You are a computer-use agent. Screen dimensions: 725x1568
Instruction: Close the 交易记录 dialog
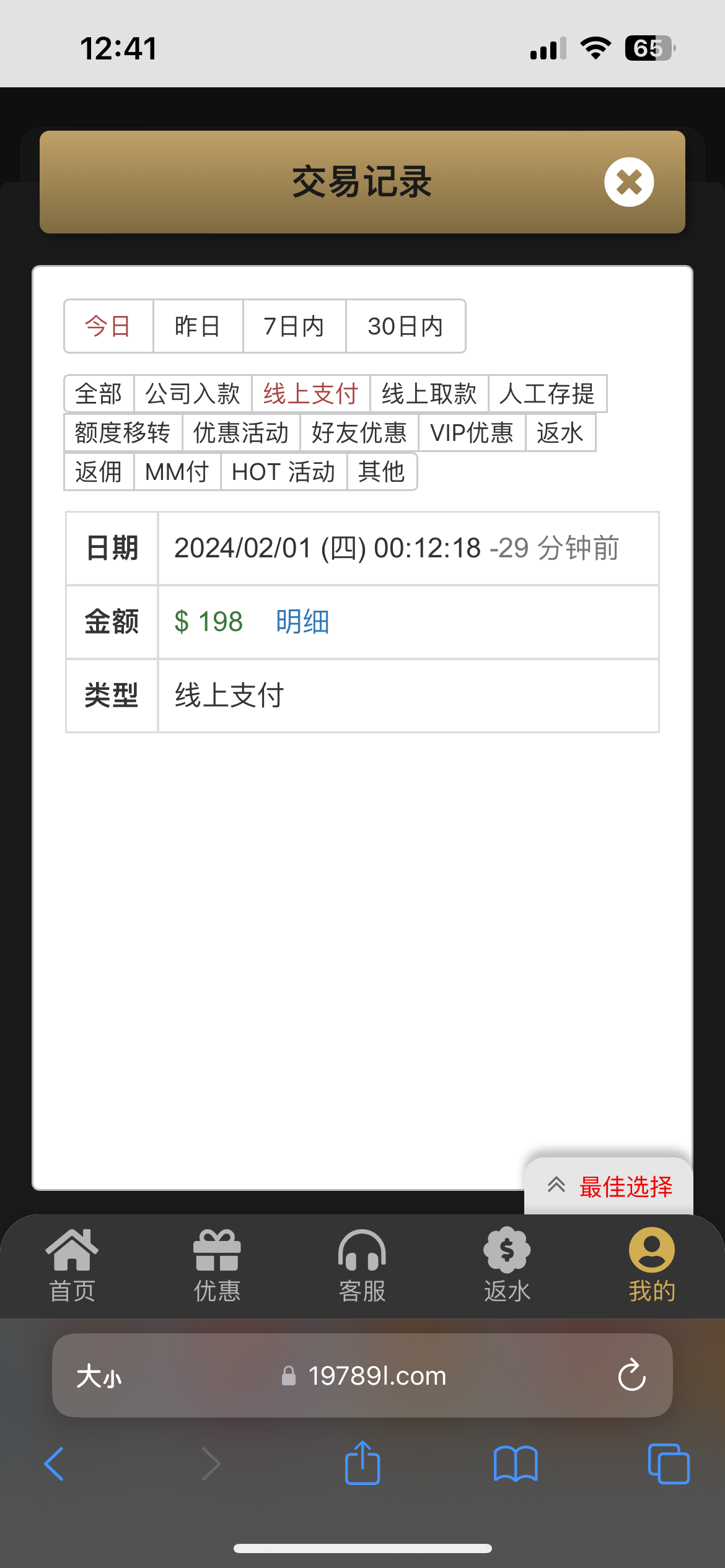629,182
